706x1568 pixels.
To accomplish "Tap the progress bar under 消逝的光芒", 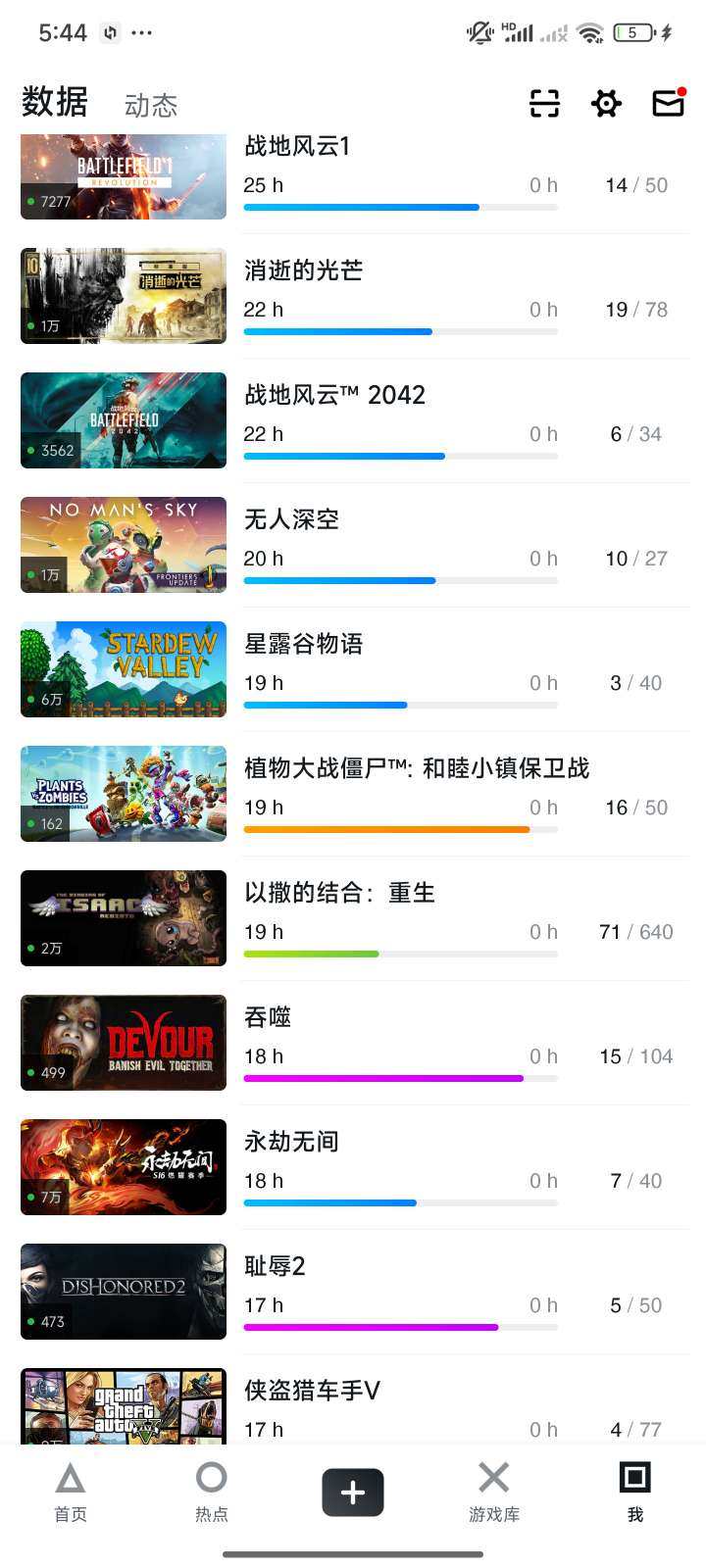I will point(400,331).
